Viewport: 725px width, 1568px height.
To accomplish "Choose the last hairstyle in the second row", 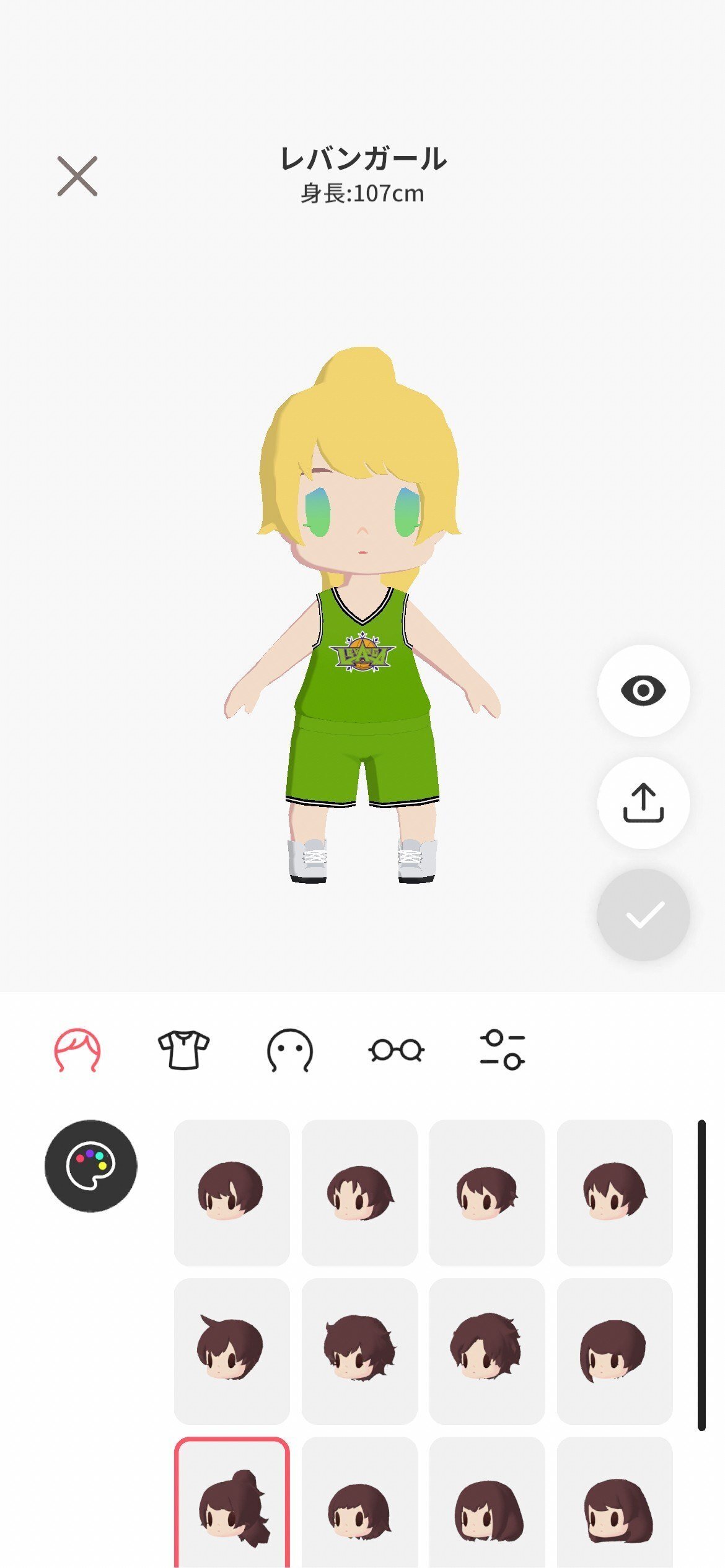I will pyautogui.click(x=615, y=1351).
